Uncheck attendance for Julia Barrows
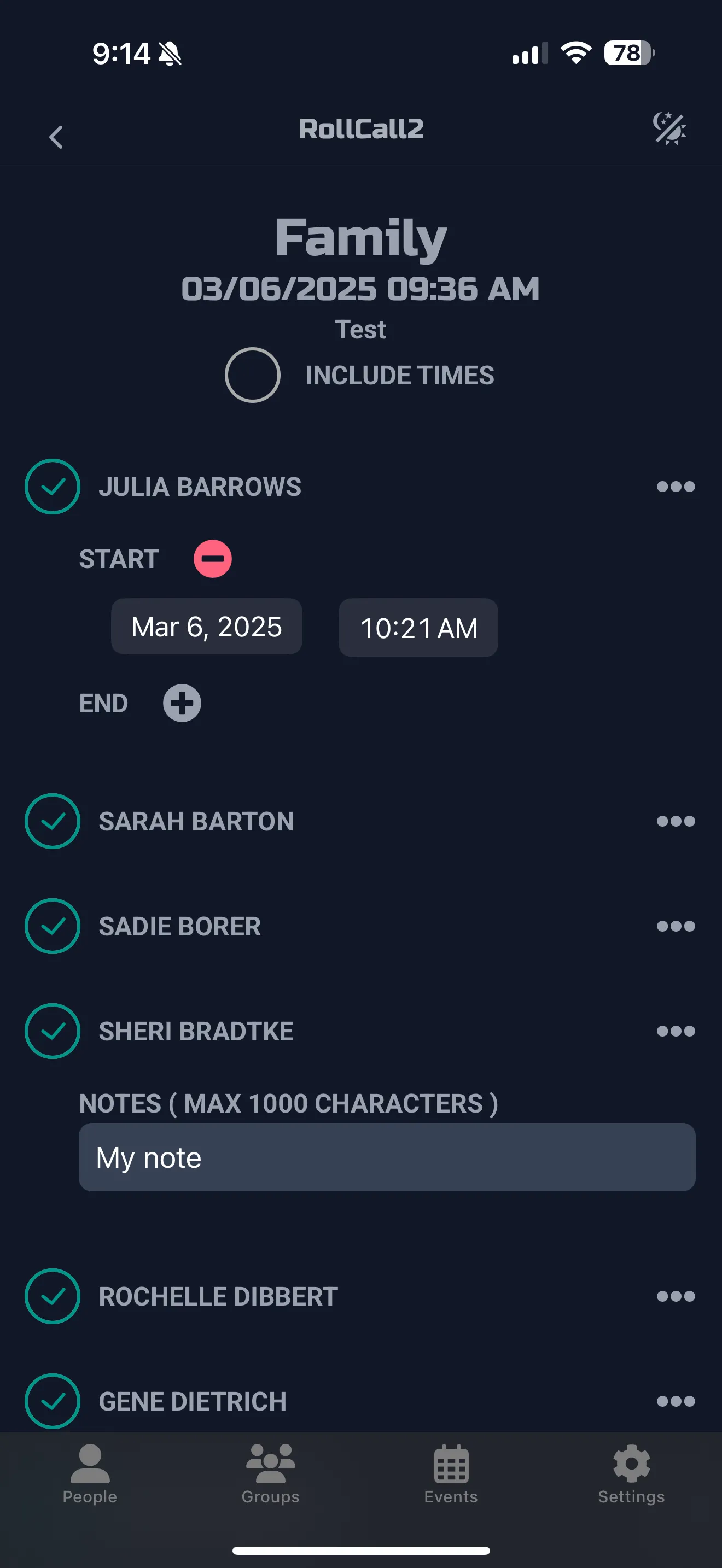This screenshot has height=1568, width=722. pos(53,487)
